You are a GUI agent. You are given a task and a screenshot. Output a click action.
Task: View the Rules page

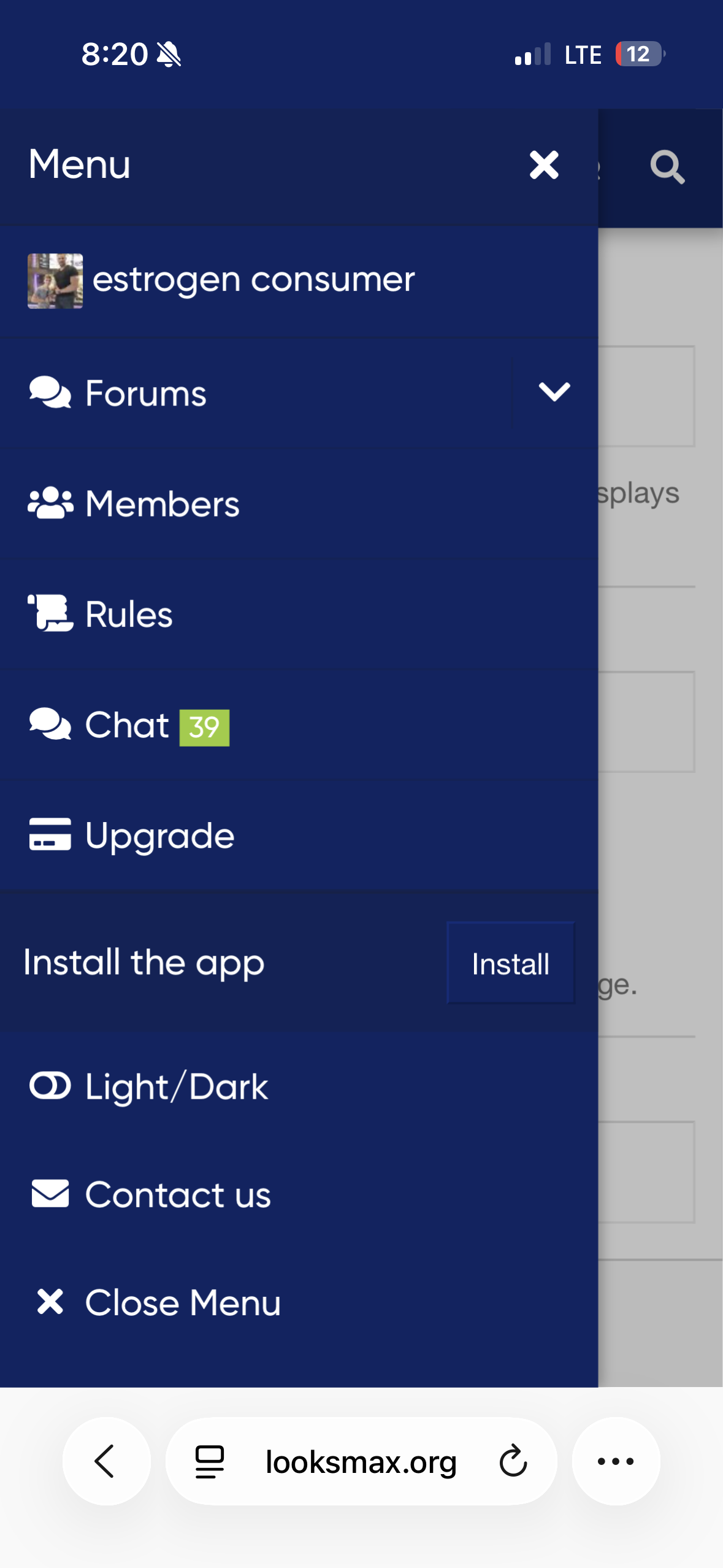128,614
